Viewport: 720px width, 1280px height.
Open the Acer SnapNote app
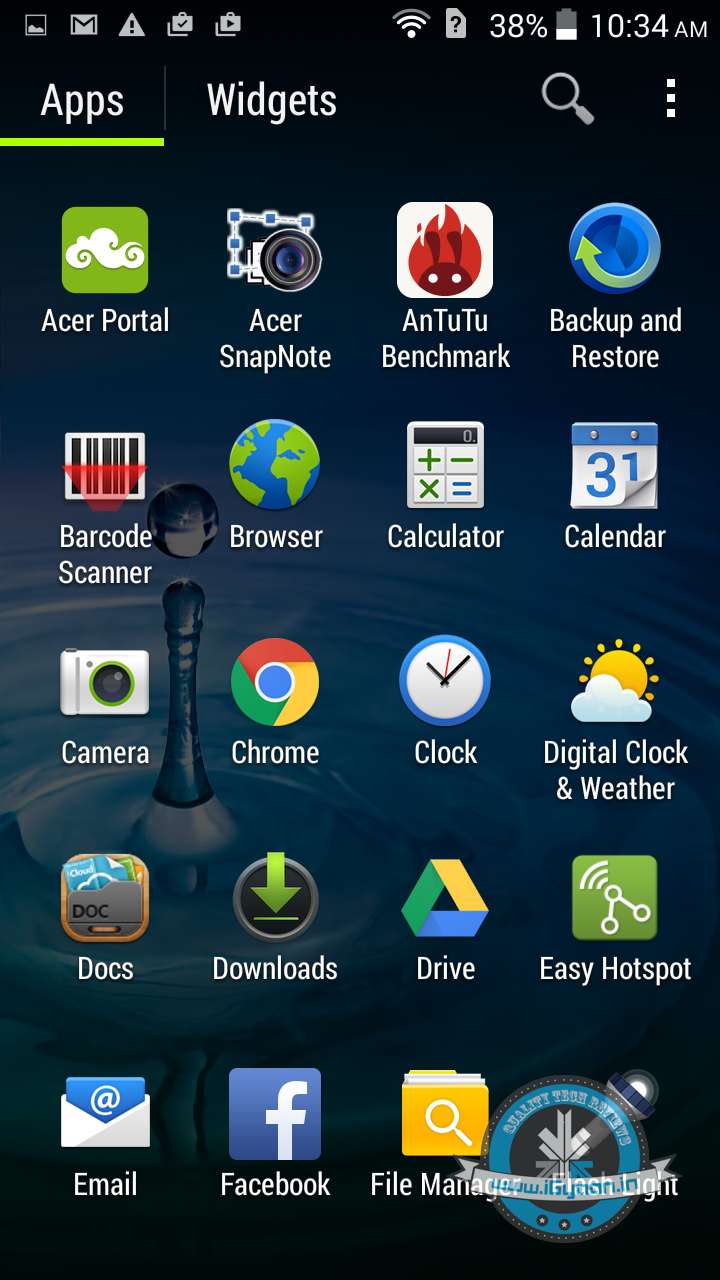(275, 251)
